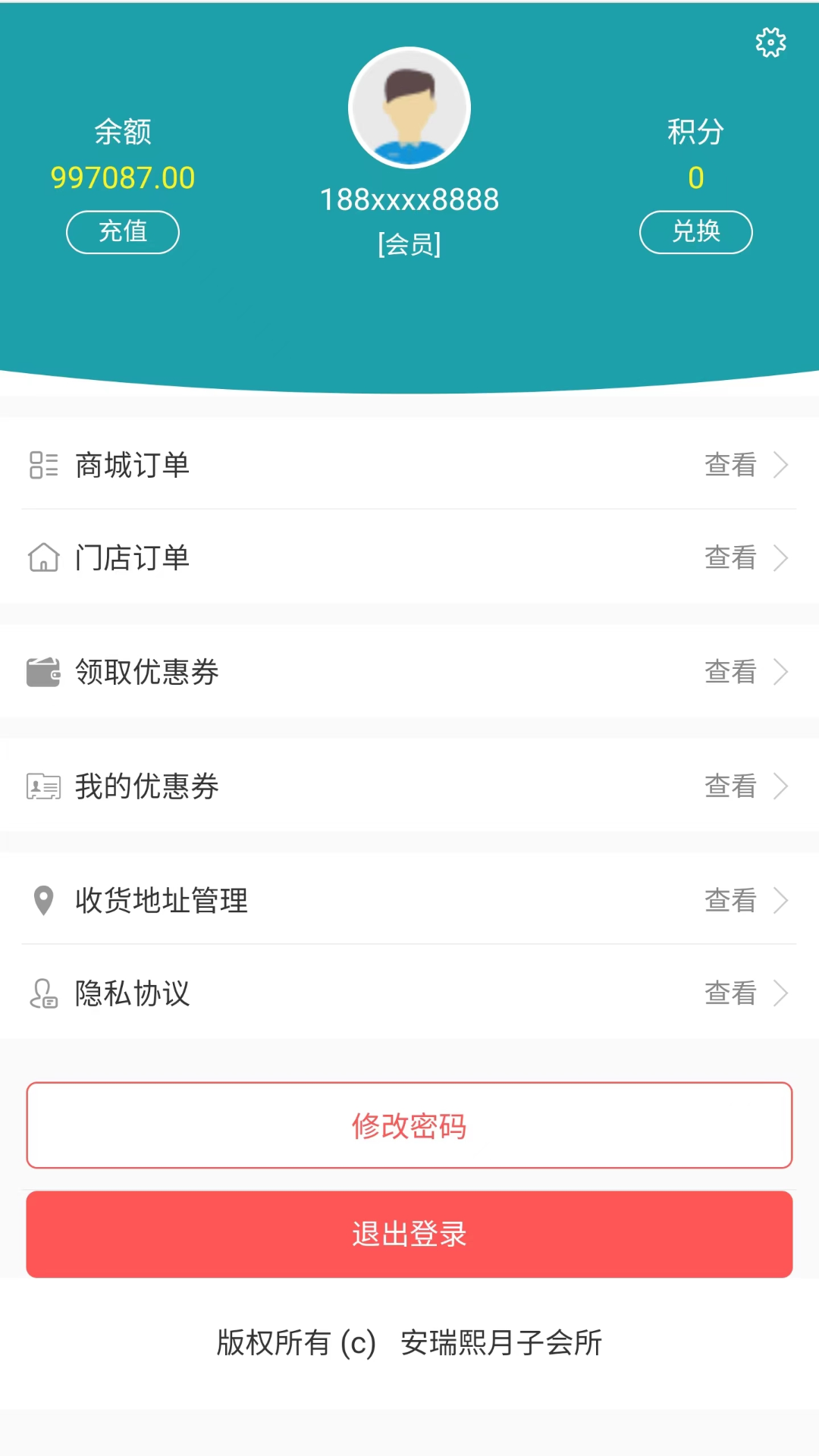This screenshot has width=819, height=1456.
Task: View 我的优惠券 my coupons
Action: [x=409, y=786]
